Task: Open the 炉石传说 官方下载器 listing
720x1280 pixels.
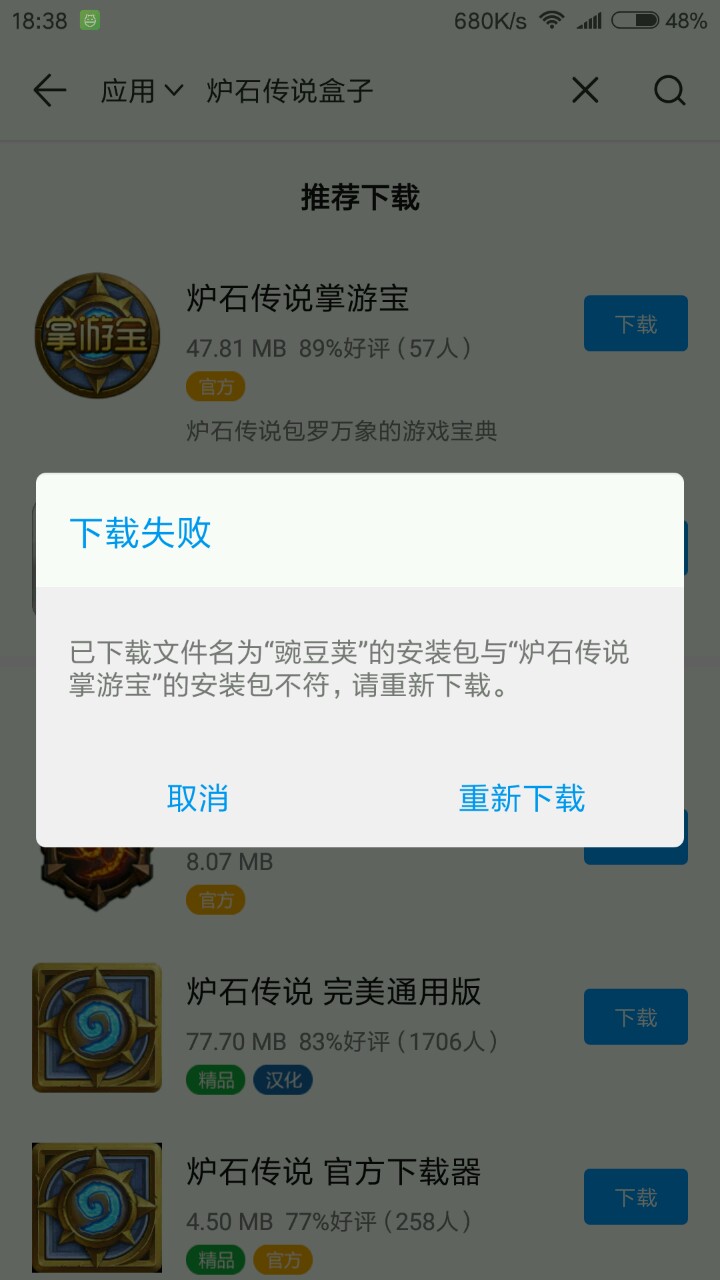Action: coord(300,1205)
